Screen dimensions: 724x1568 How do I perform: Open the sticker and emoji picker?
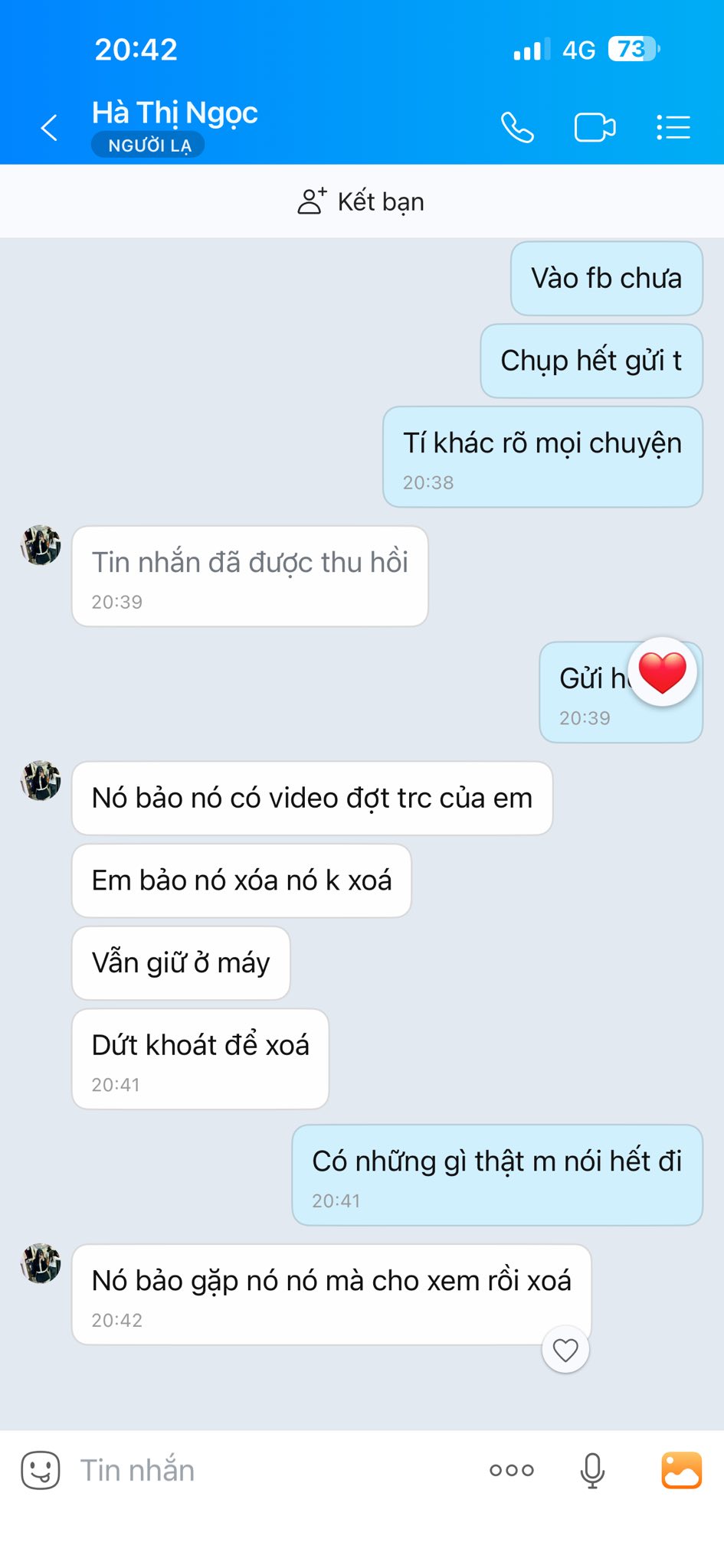pos(41,1470)
